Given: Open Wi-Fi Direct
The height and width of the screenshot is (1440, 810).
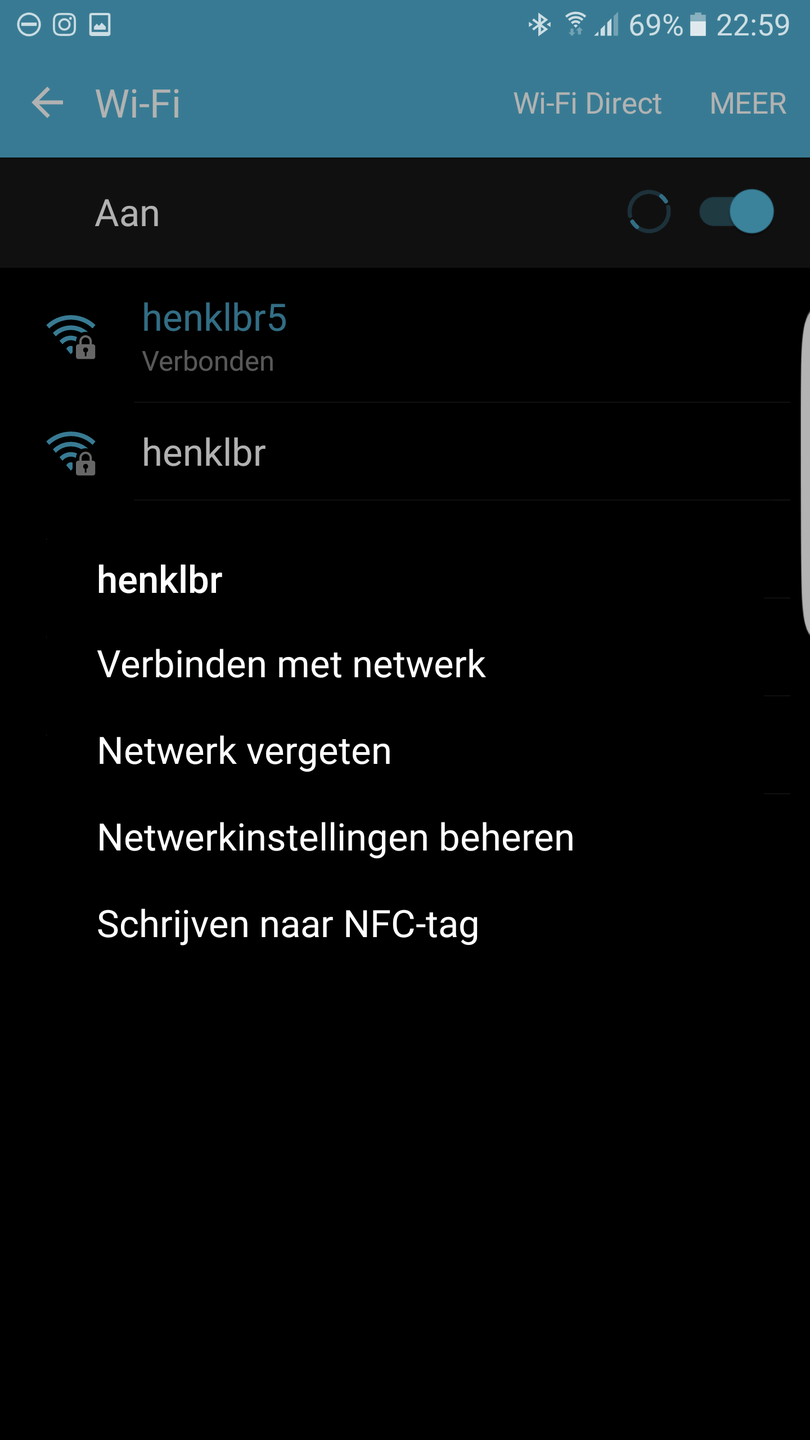Looking at the screenshot, I should pyautogui.click(x=587, y=104).
